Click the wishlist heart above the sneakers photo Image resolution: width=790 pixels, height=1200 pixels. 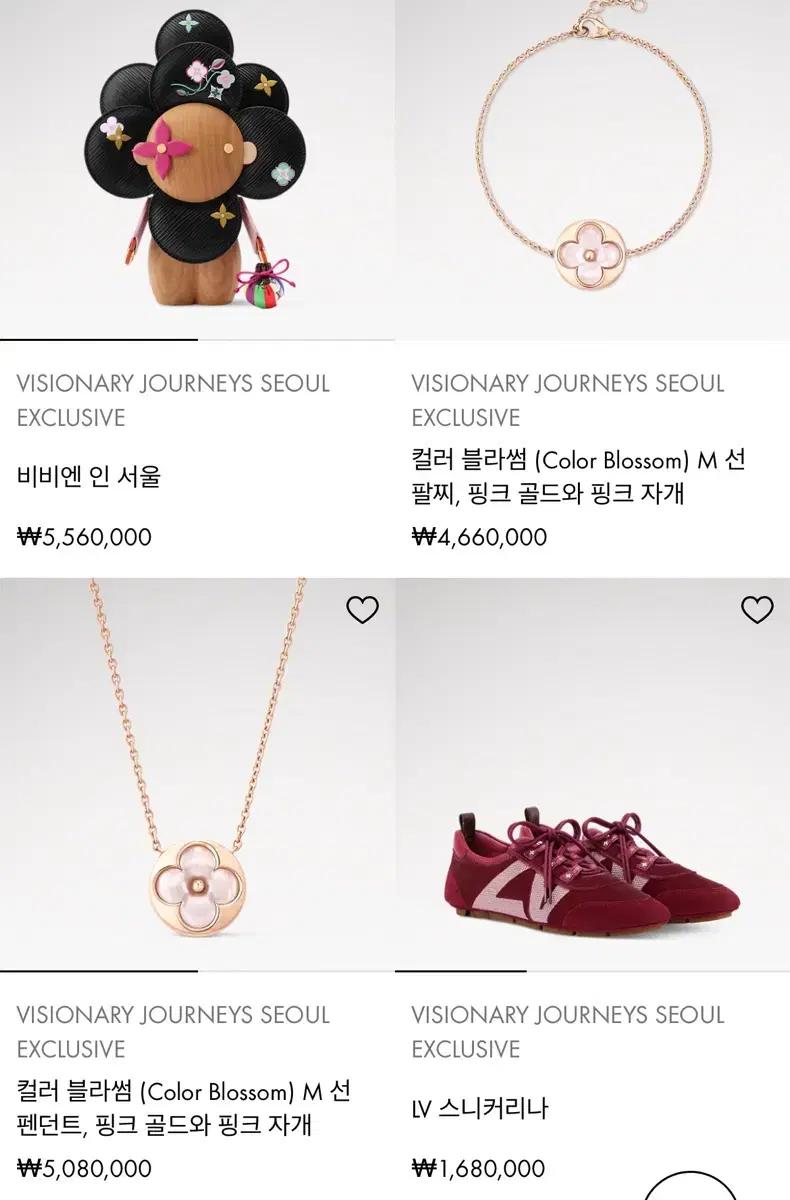coord(756,608)
